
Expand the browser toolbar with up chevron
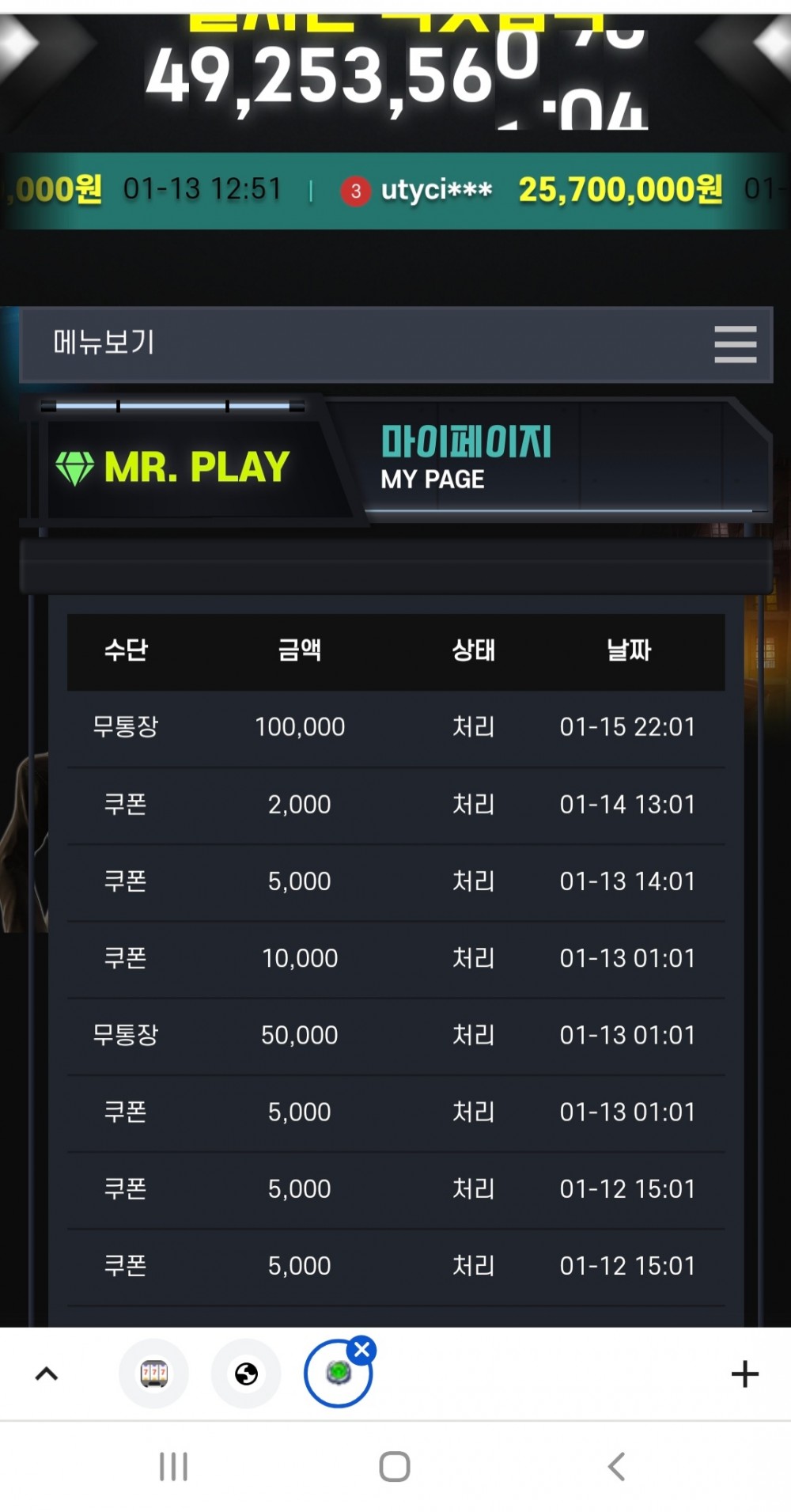pos(47,1374)
